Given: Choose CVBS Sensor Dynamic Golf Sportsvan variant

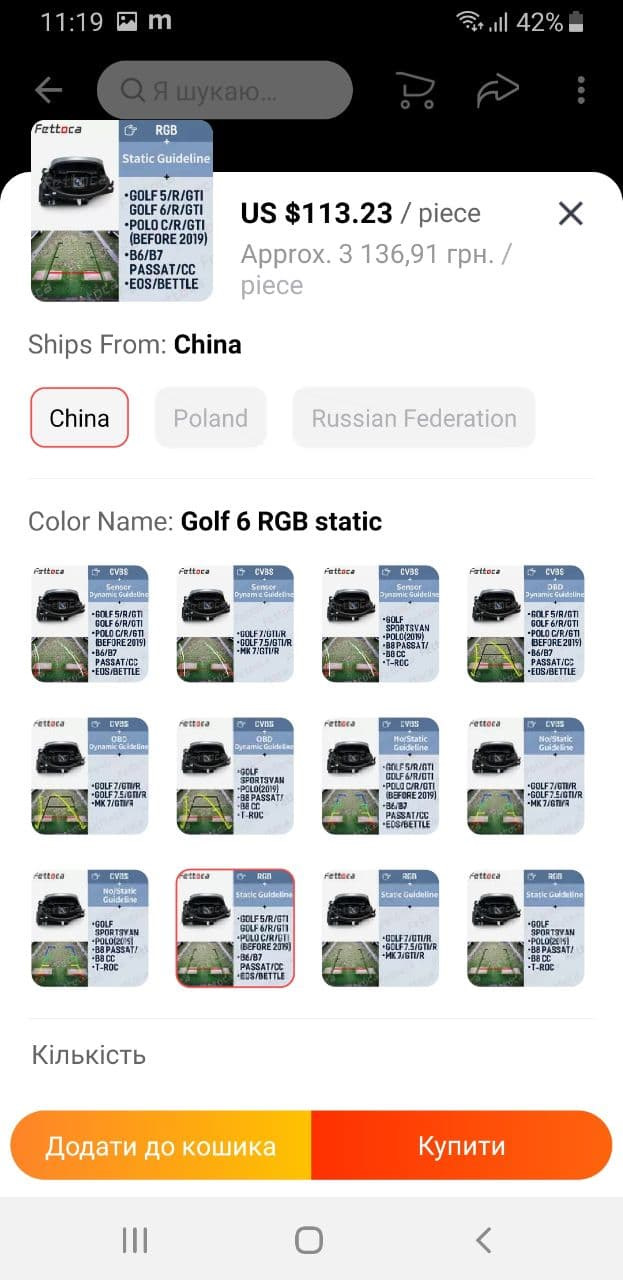Looking at the screenshot, I should [380, 624].
